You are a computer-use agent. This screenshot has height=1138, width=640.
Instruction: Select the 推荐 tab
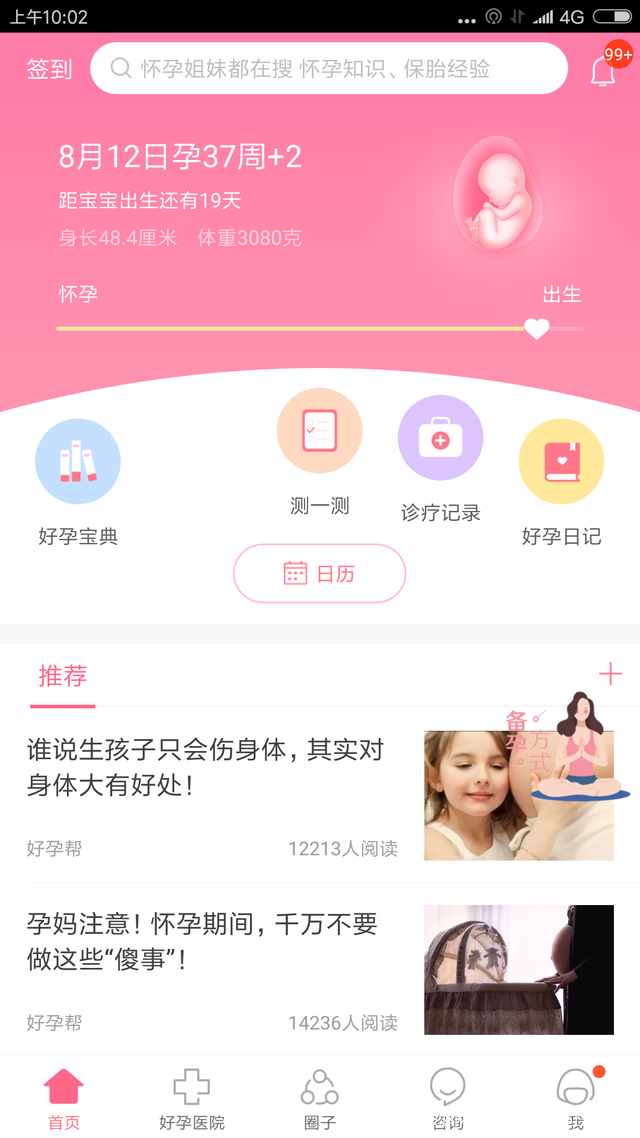point(62,677)
